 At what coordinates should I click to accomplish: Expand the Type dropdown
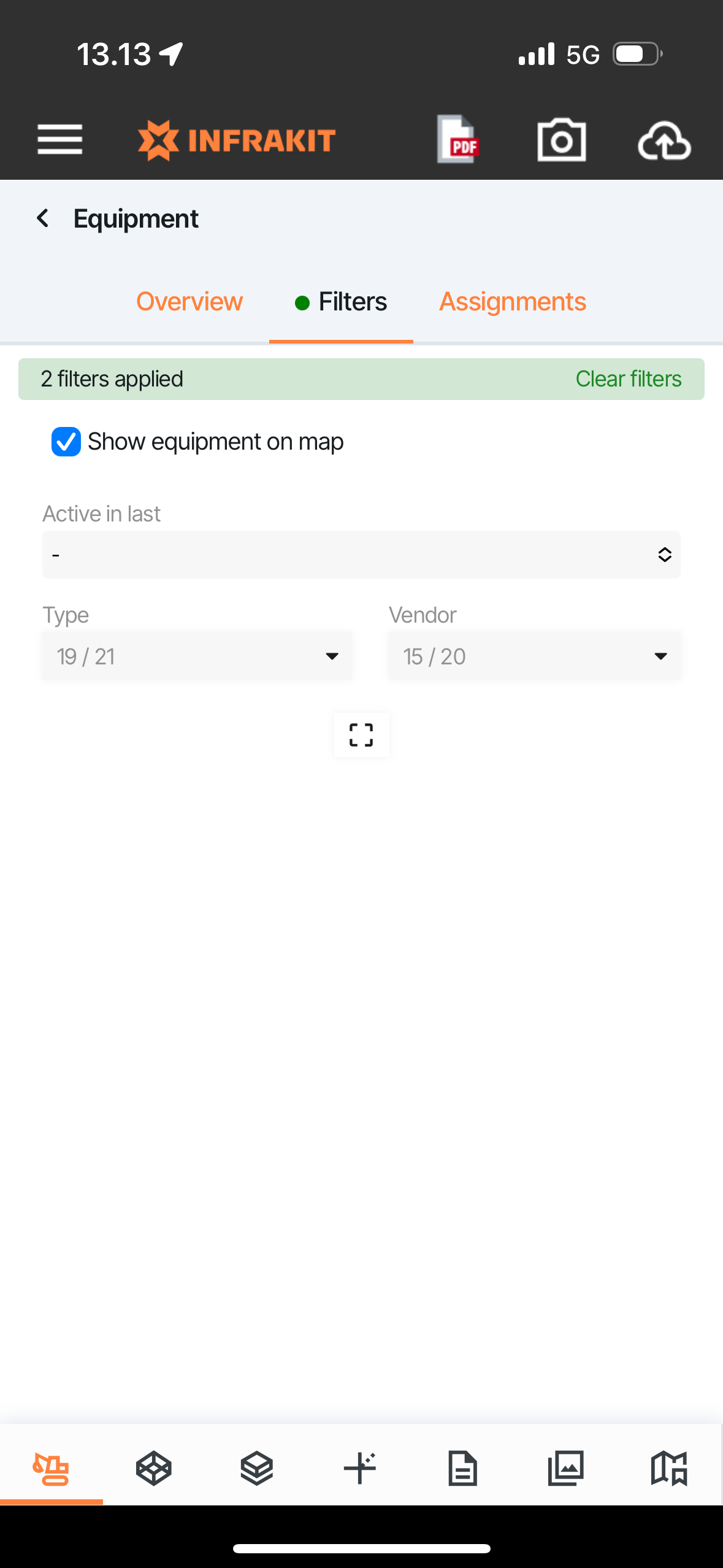pyautogui.click(x=197, y=656)
